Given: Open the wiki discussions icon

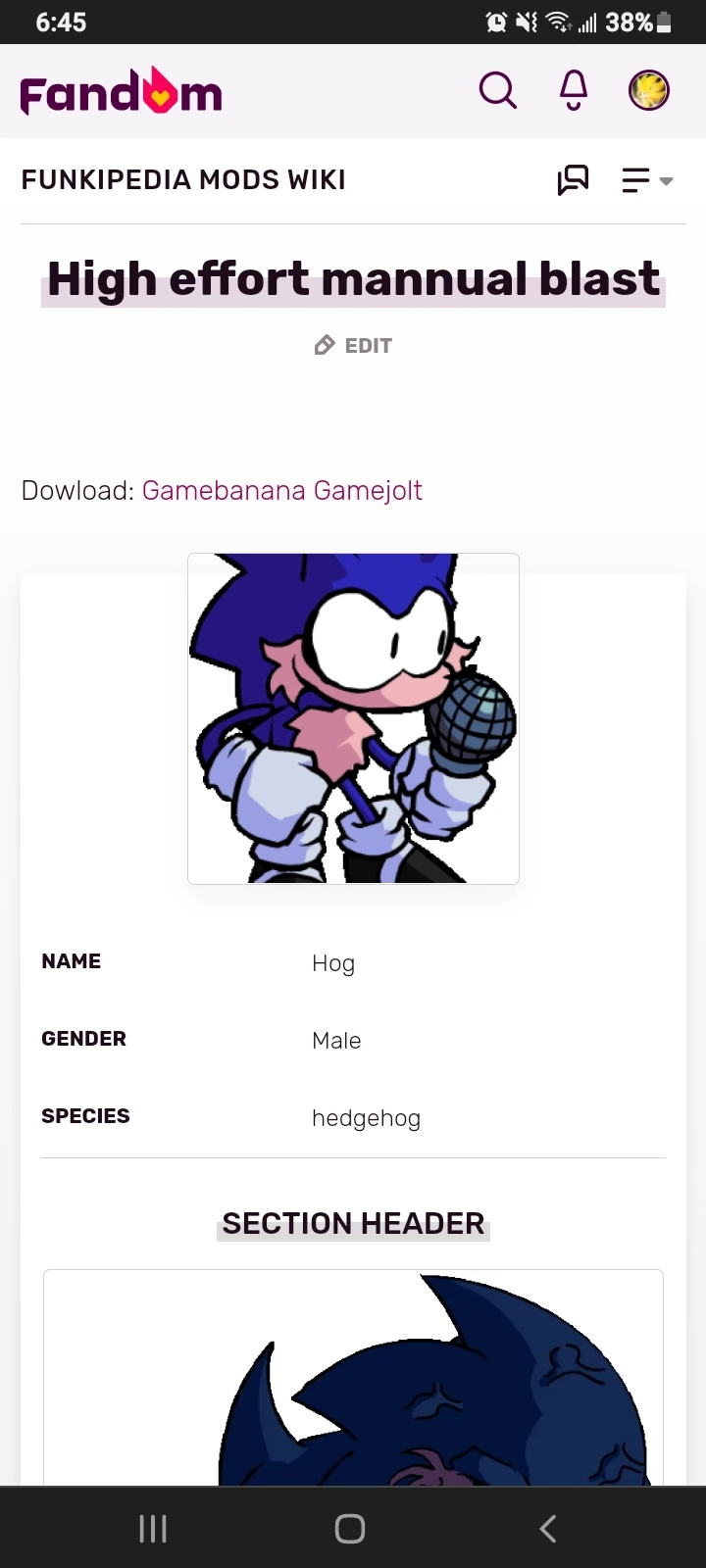Looking at the screenshot, I should 573,180.
